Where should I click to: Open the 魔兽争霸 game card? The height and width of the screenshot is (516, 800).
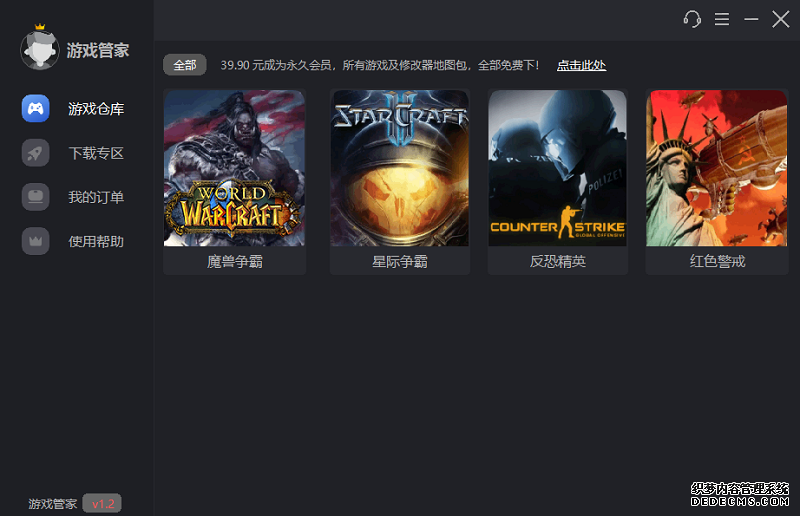click(x=234, y=181)
